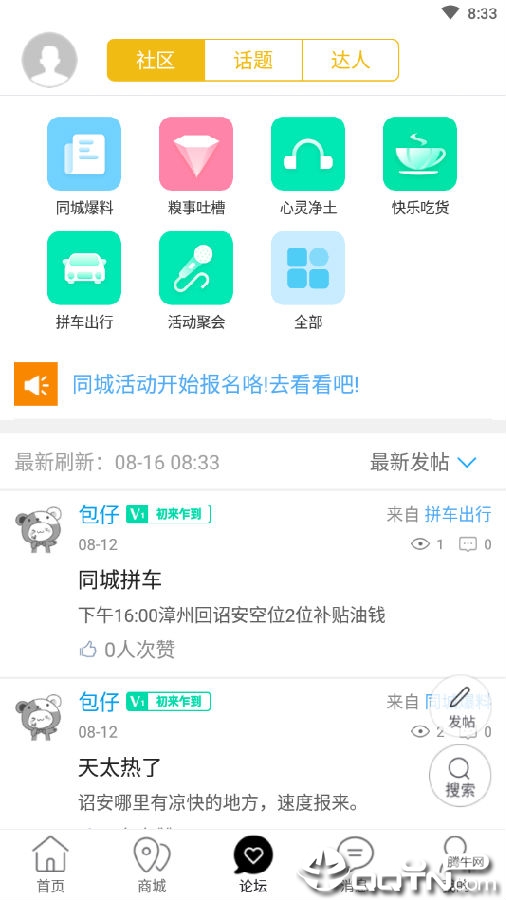Open the 同城爆料 section

click(84, 166)
